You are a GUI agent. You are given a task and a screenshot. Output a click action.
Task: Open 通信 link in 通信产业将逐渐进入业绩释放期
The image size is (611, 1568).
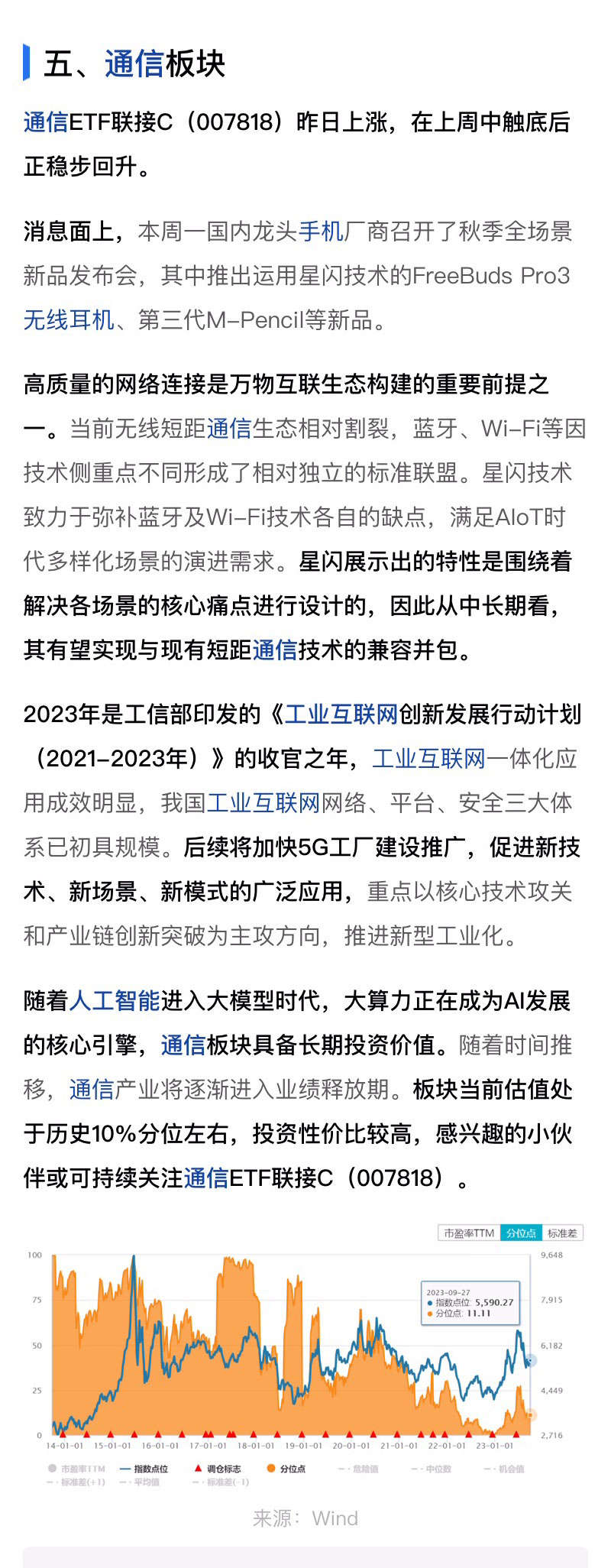pos(92,1090)
